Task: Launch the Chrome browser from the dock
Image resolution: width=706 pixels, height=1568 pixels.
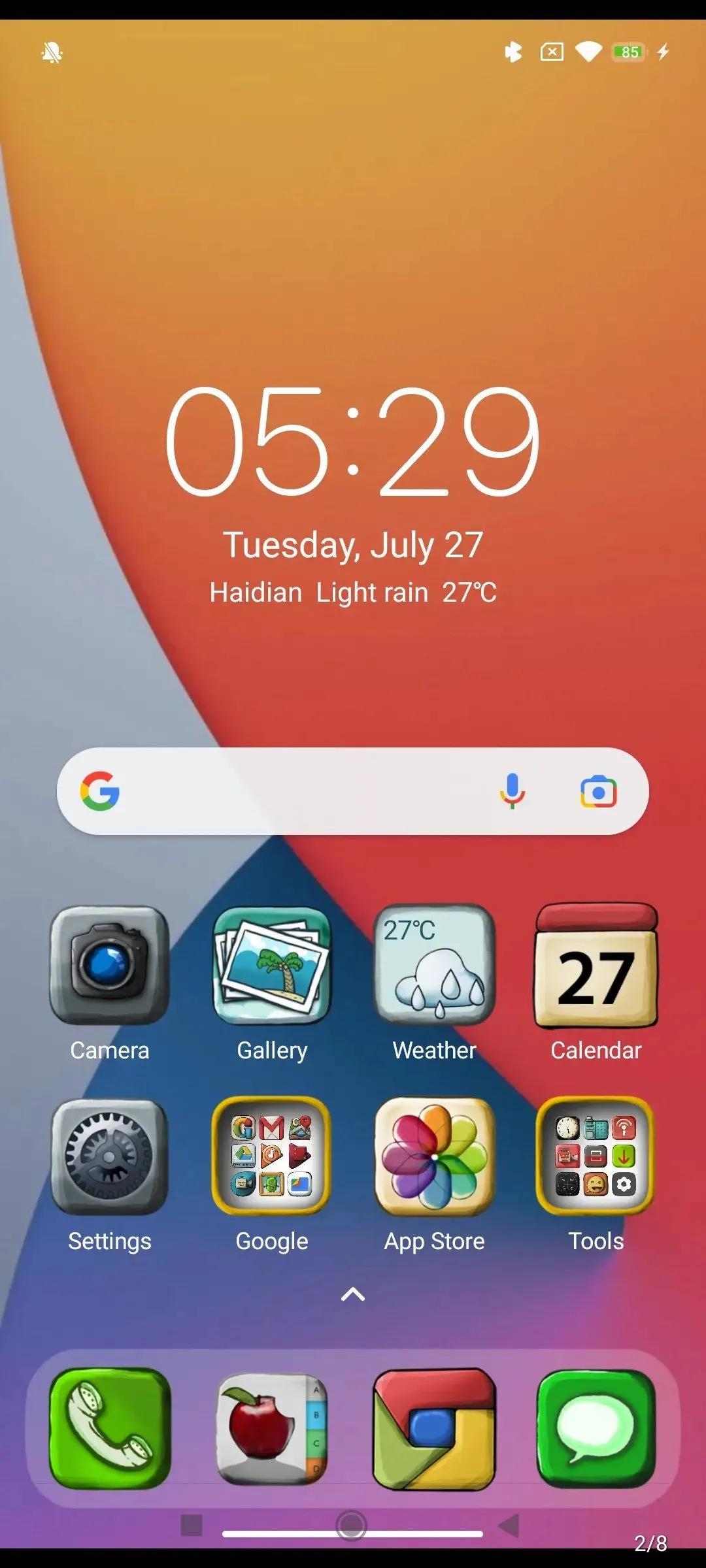Action: pos(434,1429)
